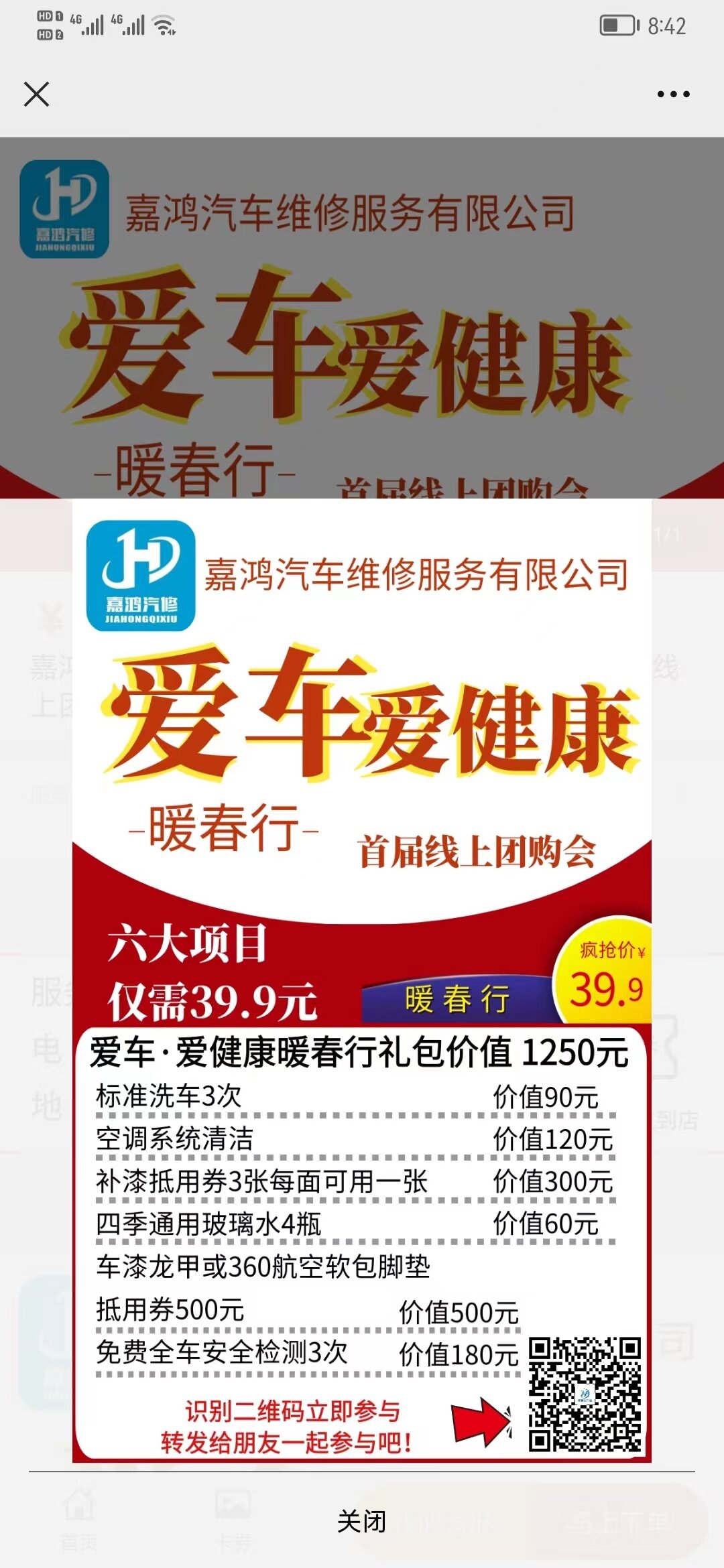The width and height of the screenshot is (724, 1568).
Task: Open the 嘉鸿汽车 promotion poster image
Action: 361,978
